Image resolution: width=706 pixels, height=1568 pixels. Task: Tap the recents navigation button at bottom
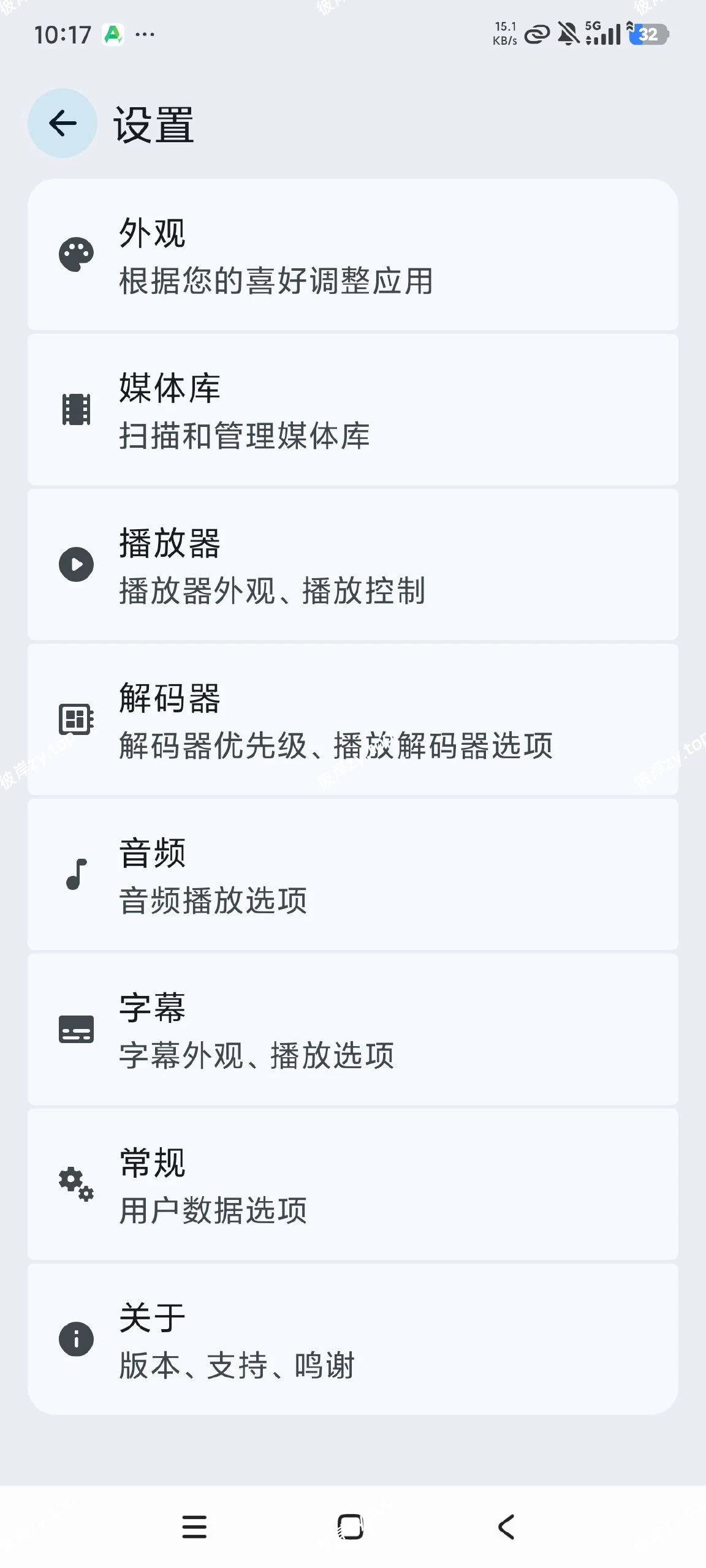pyautogui.click(x=350, y=1526)
